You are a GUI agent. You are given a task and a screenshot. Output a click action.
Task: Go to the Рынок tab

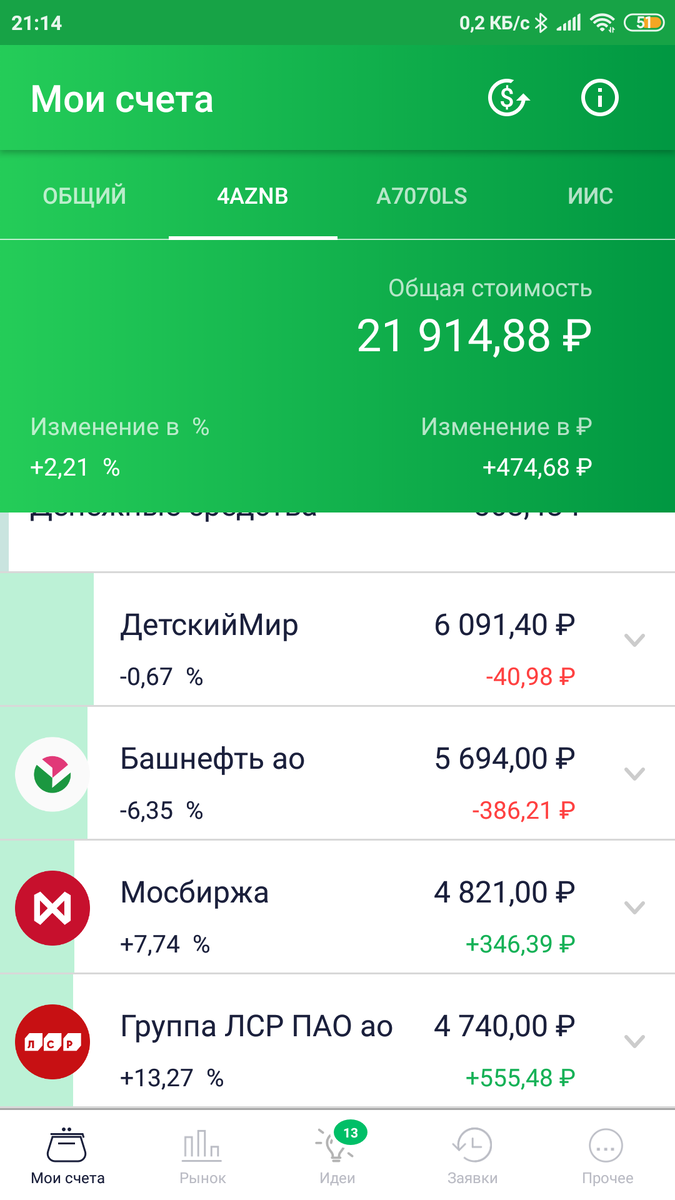pos(203,1155)
